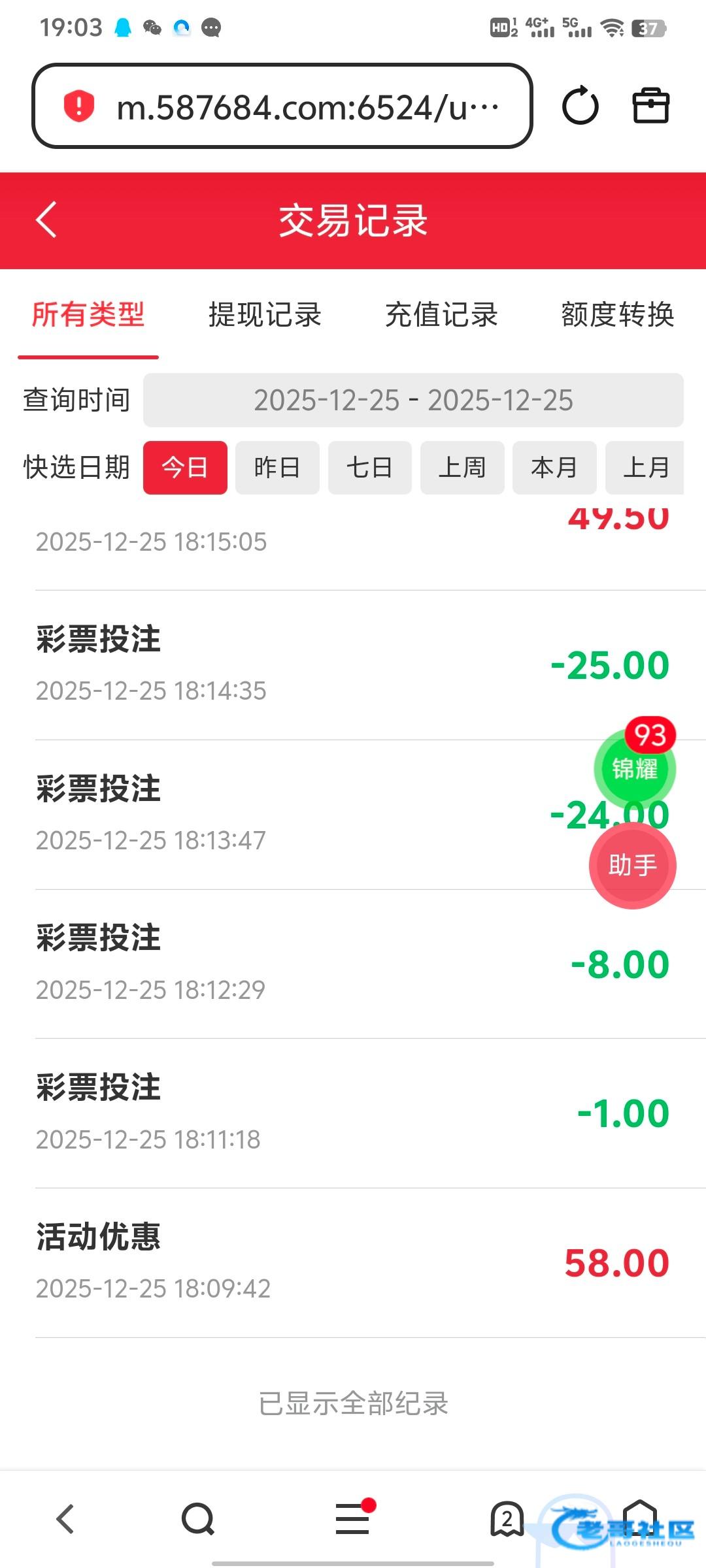
Task: Show records from 上周
Action: click(462, 468)
